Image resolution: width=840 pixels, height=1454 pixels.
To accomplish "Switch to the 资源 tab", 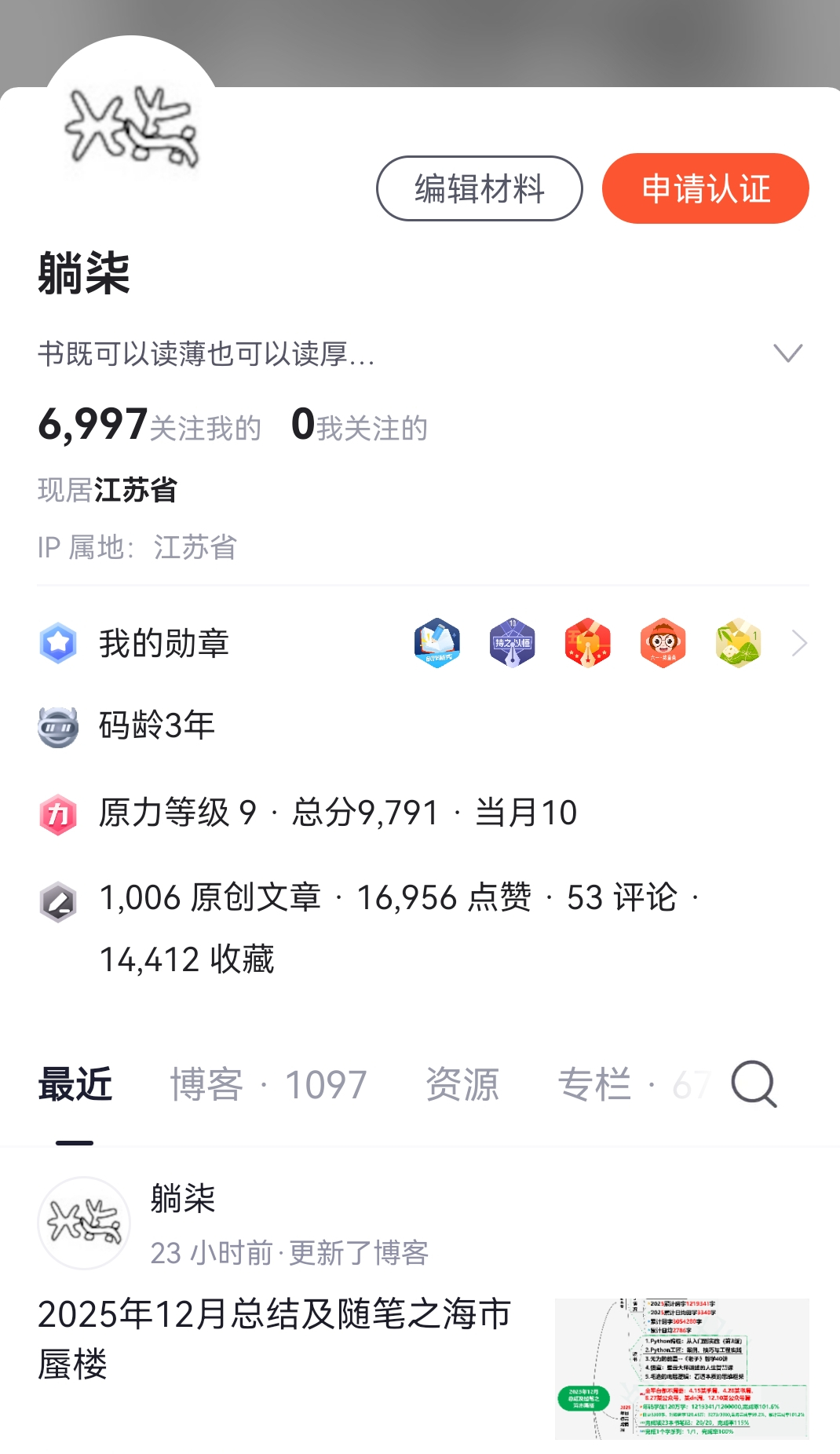I will [462, 1084].
